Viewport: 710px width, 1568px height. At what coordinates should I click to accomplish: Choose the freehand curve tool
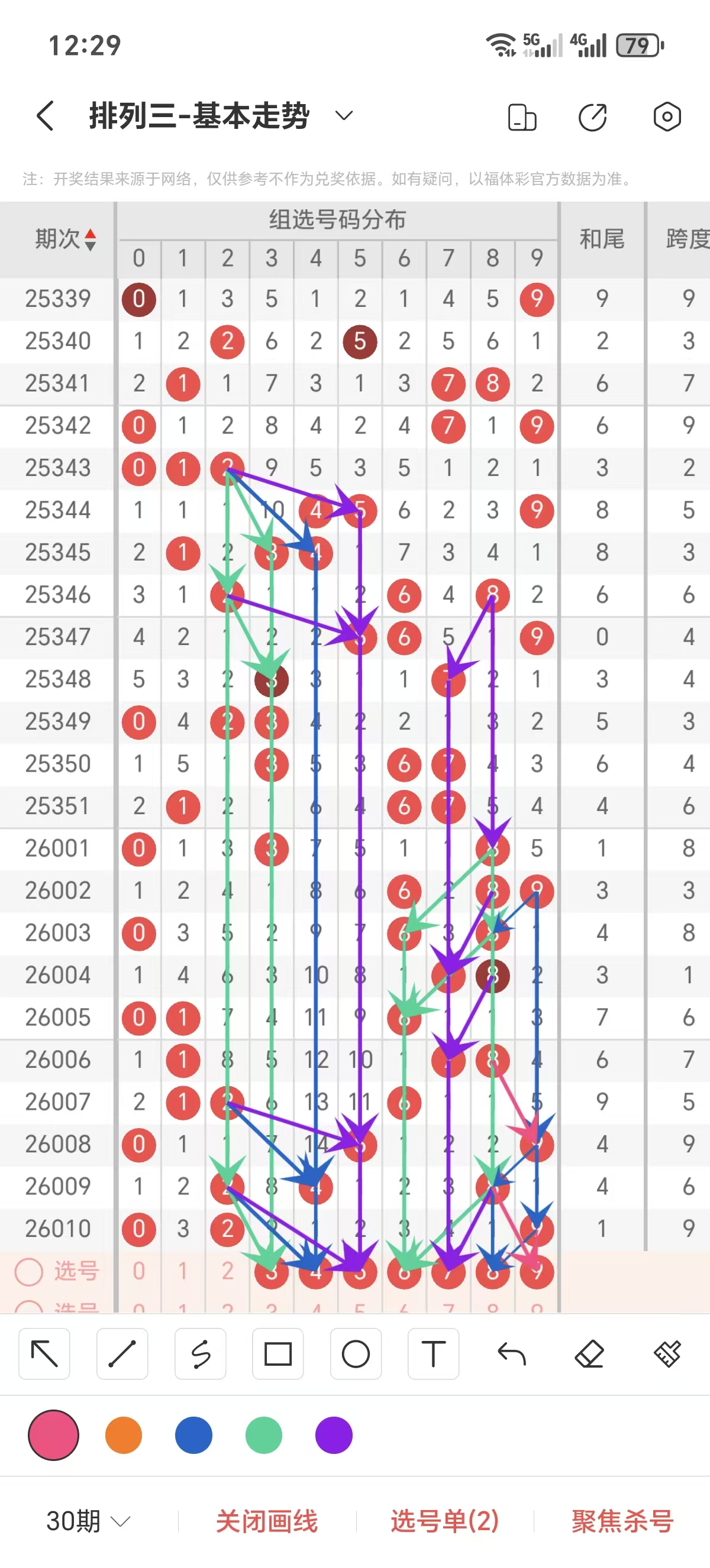point(201,1354)
